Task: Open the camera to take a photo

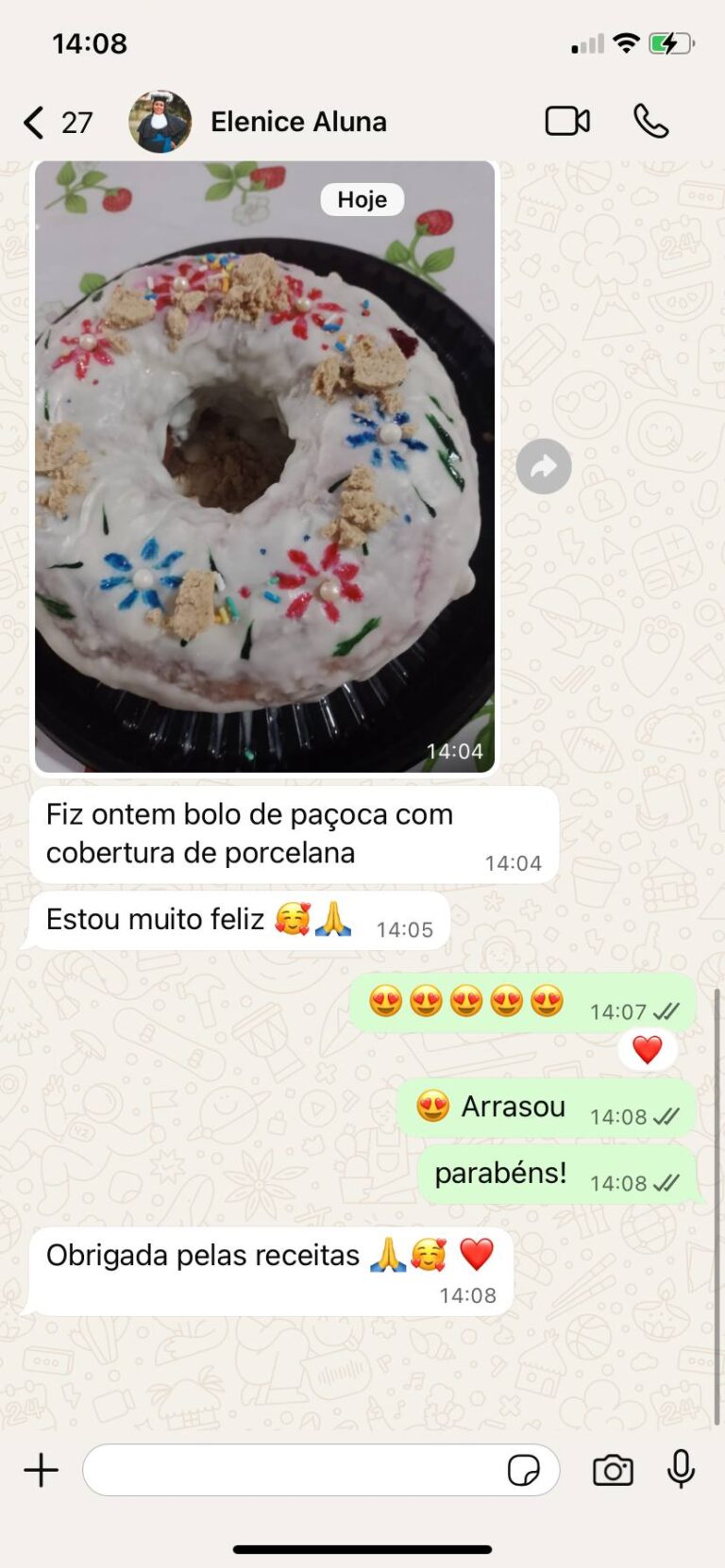Action: click(613, 1470)
